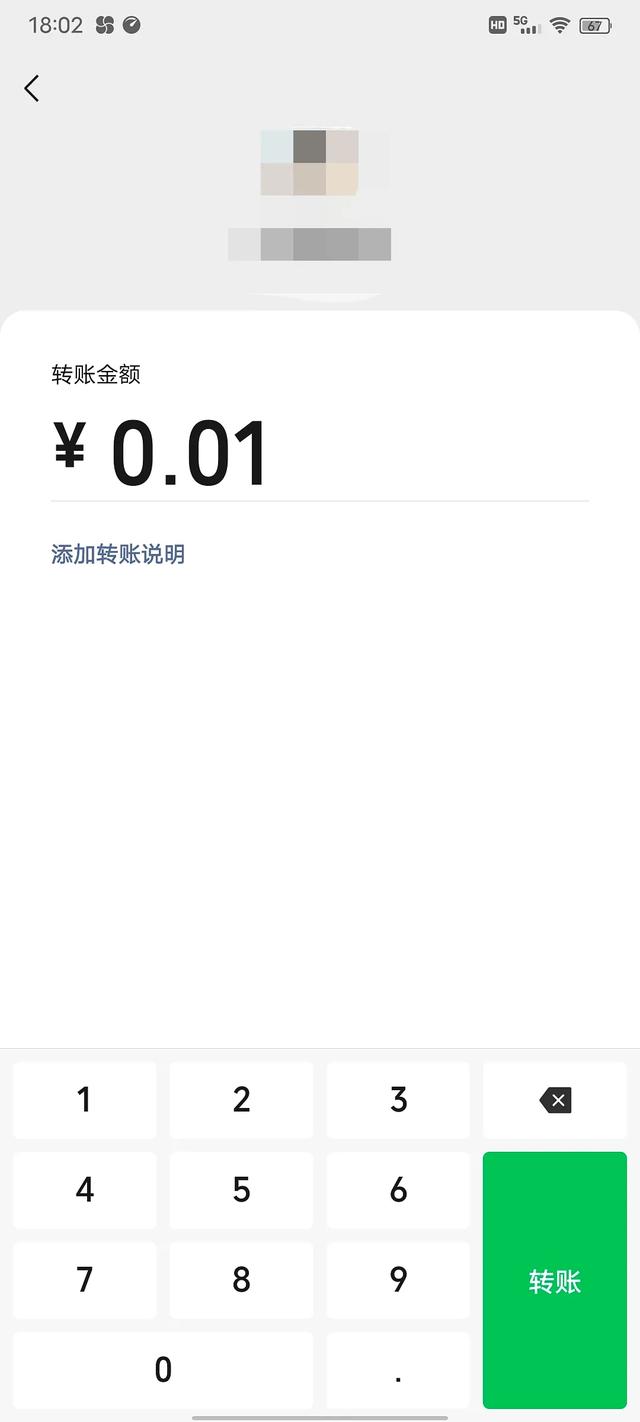Enter digit 8 on the keypad
Image resolution: width=640 pixels, height=1422 pixels.
[x=241, y=1280]
